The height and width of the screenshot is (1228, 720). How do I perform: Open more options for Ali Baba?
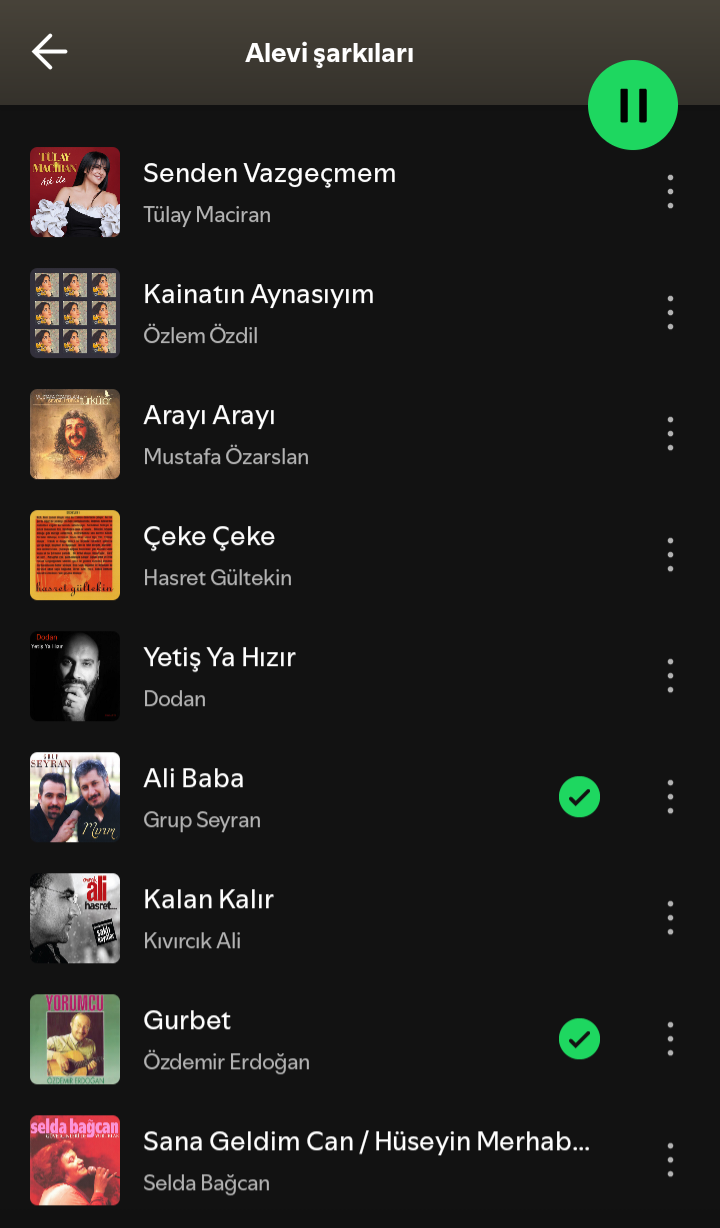coord(670,797)
